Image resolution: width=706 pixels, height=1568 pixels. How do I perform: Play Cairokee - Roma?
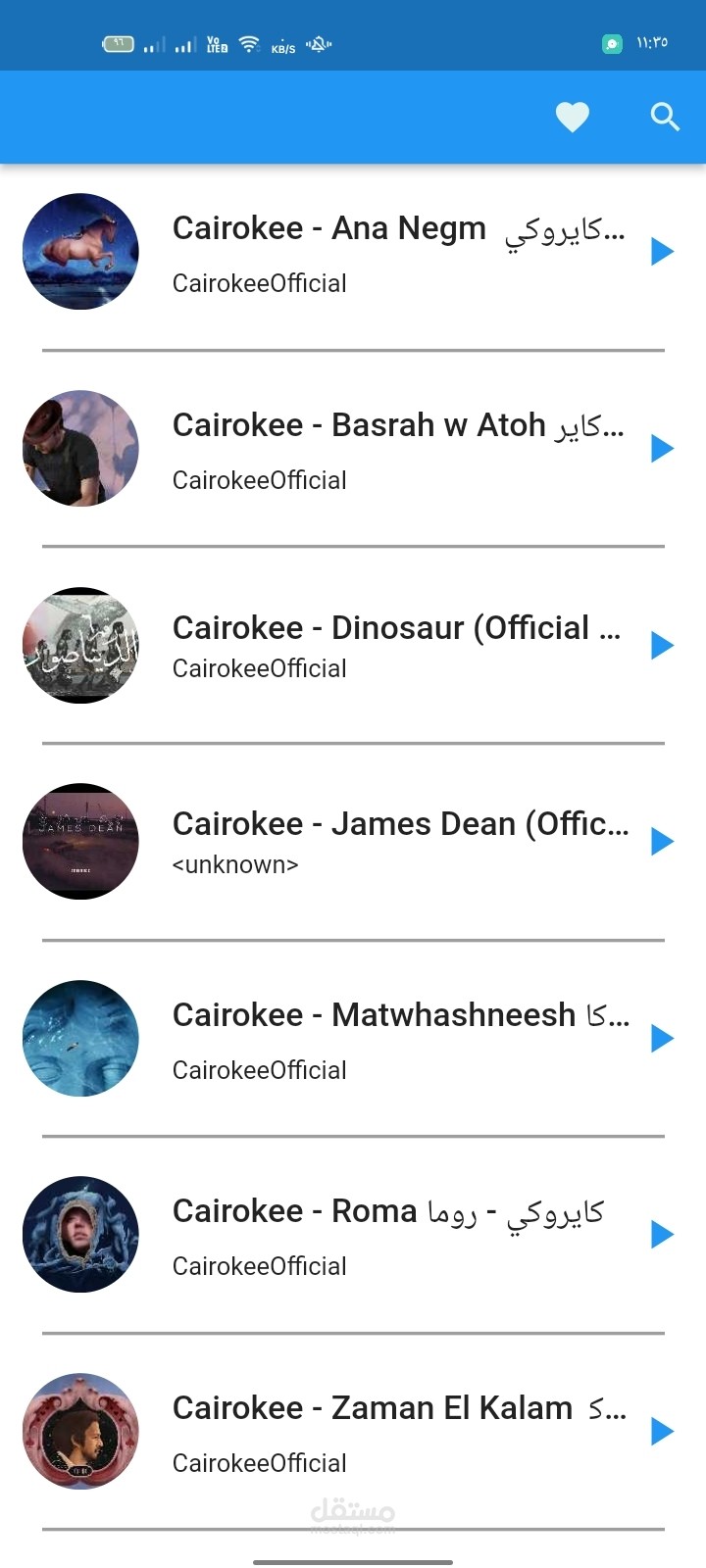[x=663, y=1235]
